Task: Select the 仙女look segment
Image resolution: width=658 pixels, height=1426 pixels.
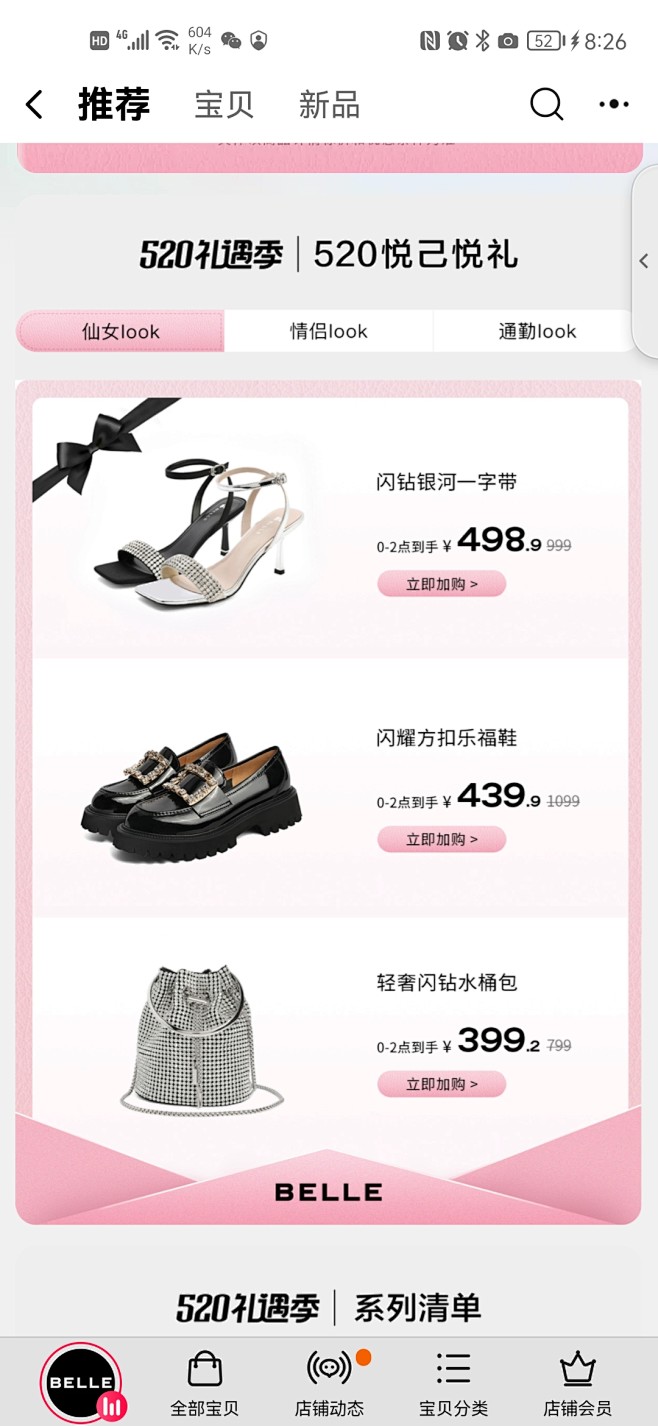Action: point(121,331)
